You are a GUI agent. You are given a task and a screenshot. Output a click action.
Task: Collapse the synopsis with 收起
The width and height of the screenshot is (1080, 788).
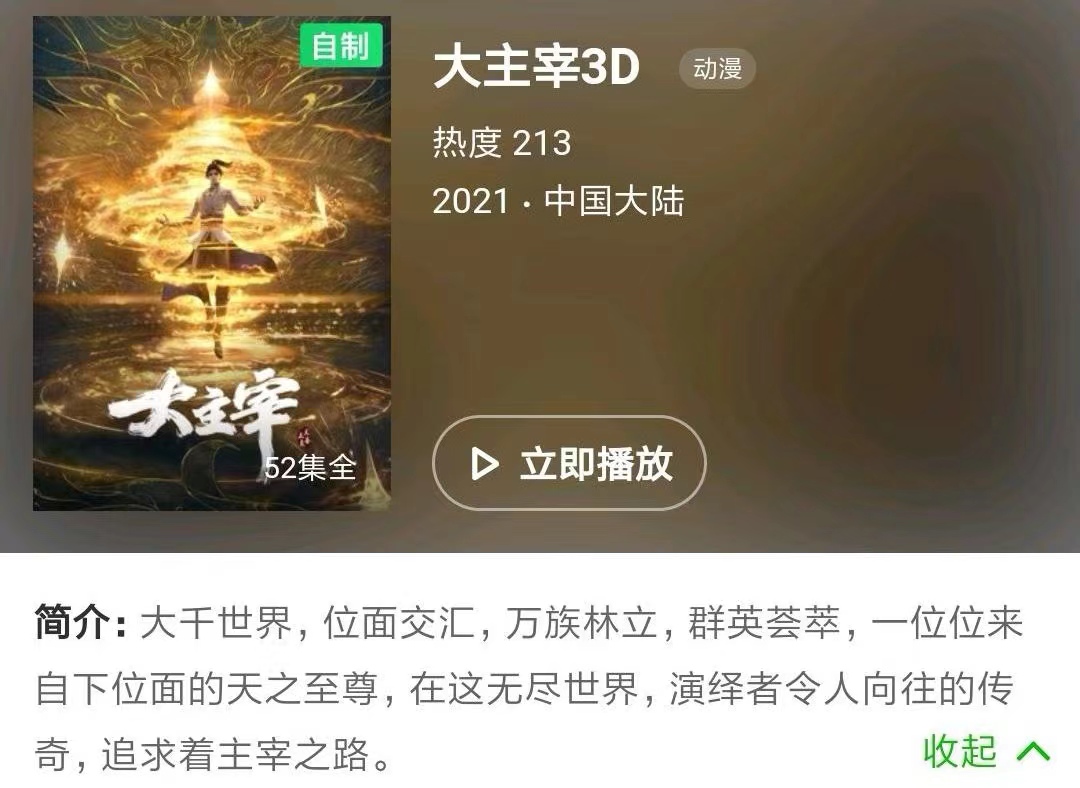[x=985, y=750]
